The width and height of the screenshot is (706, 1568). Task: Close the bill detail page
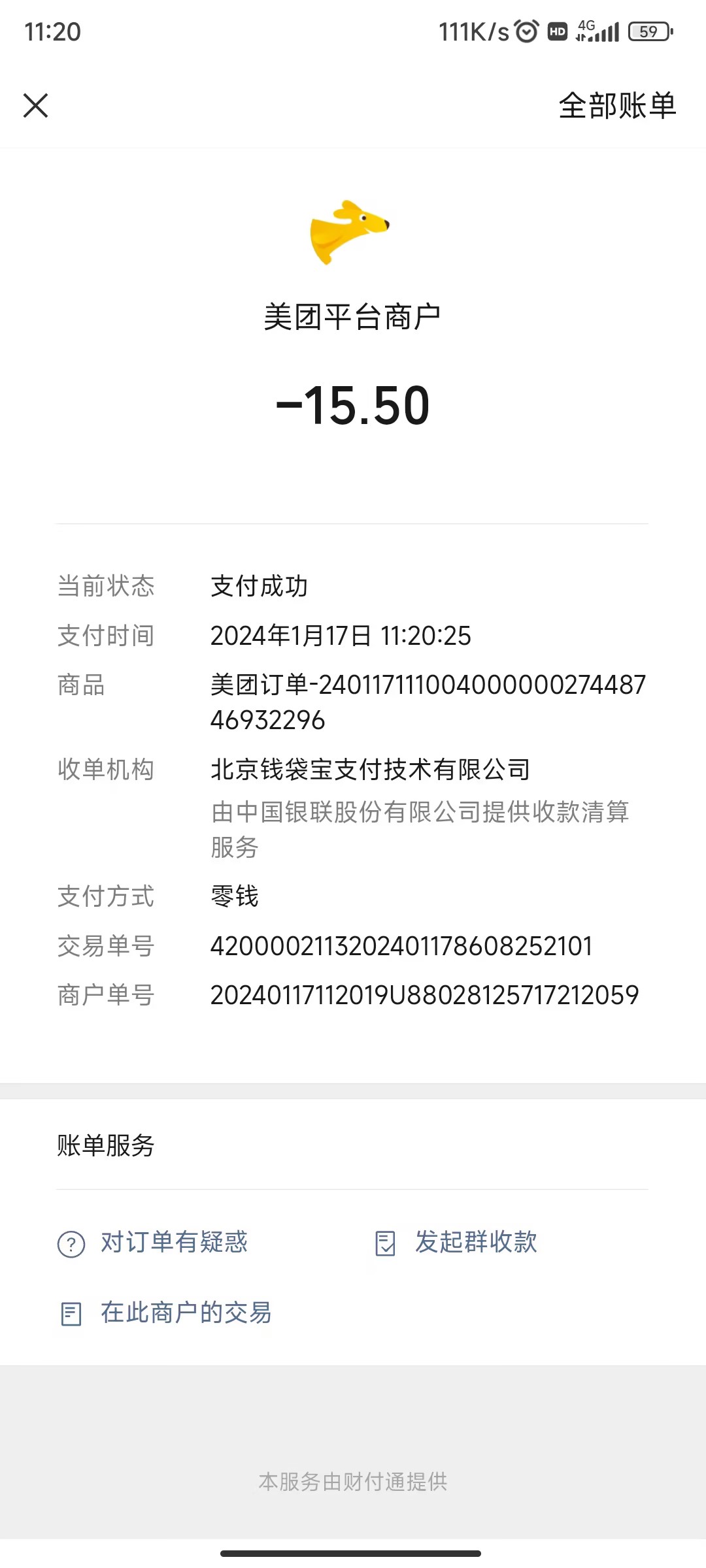coord(36,105)
